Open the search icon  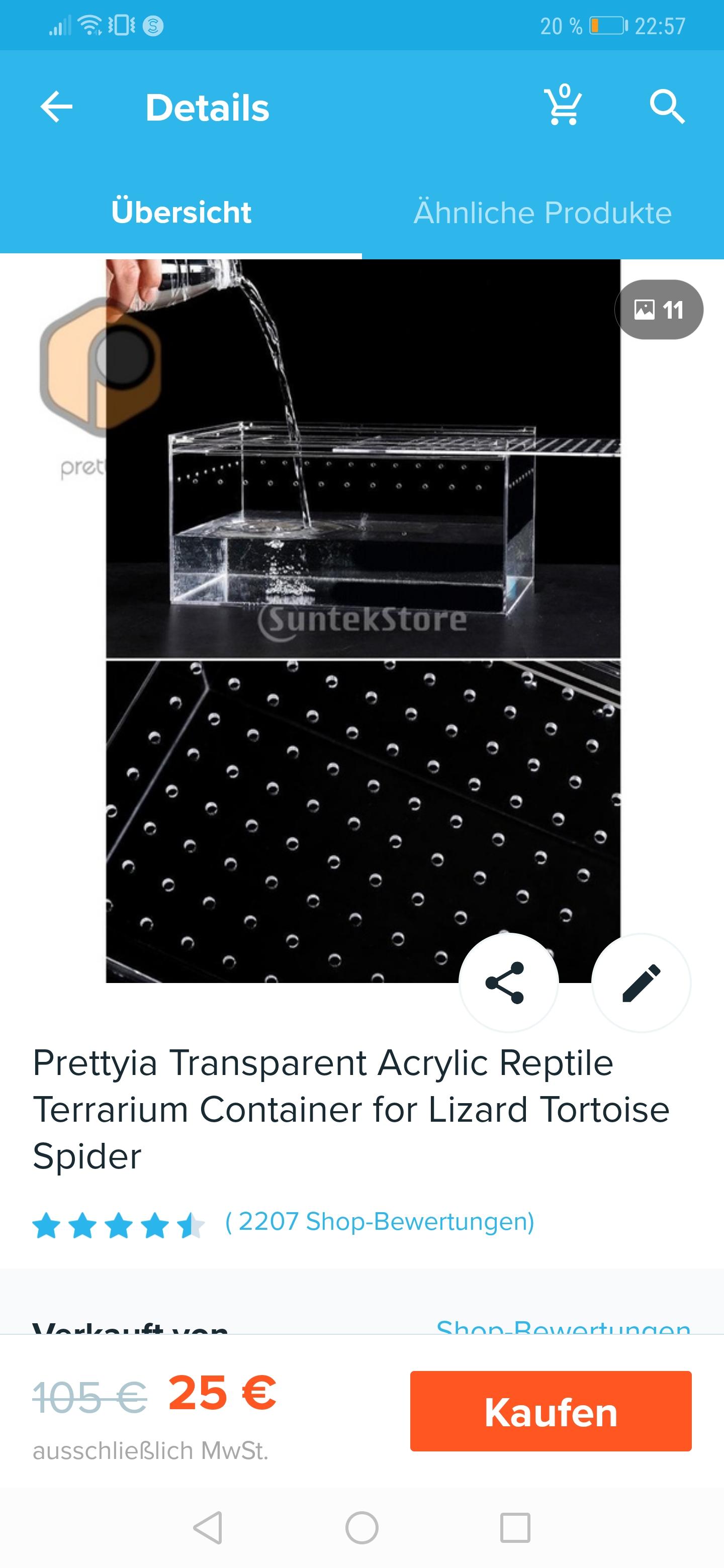667,107
